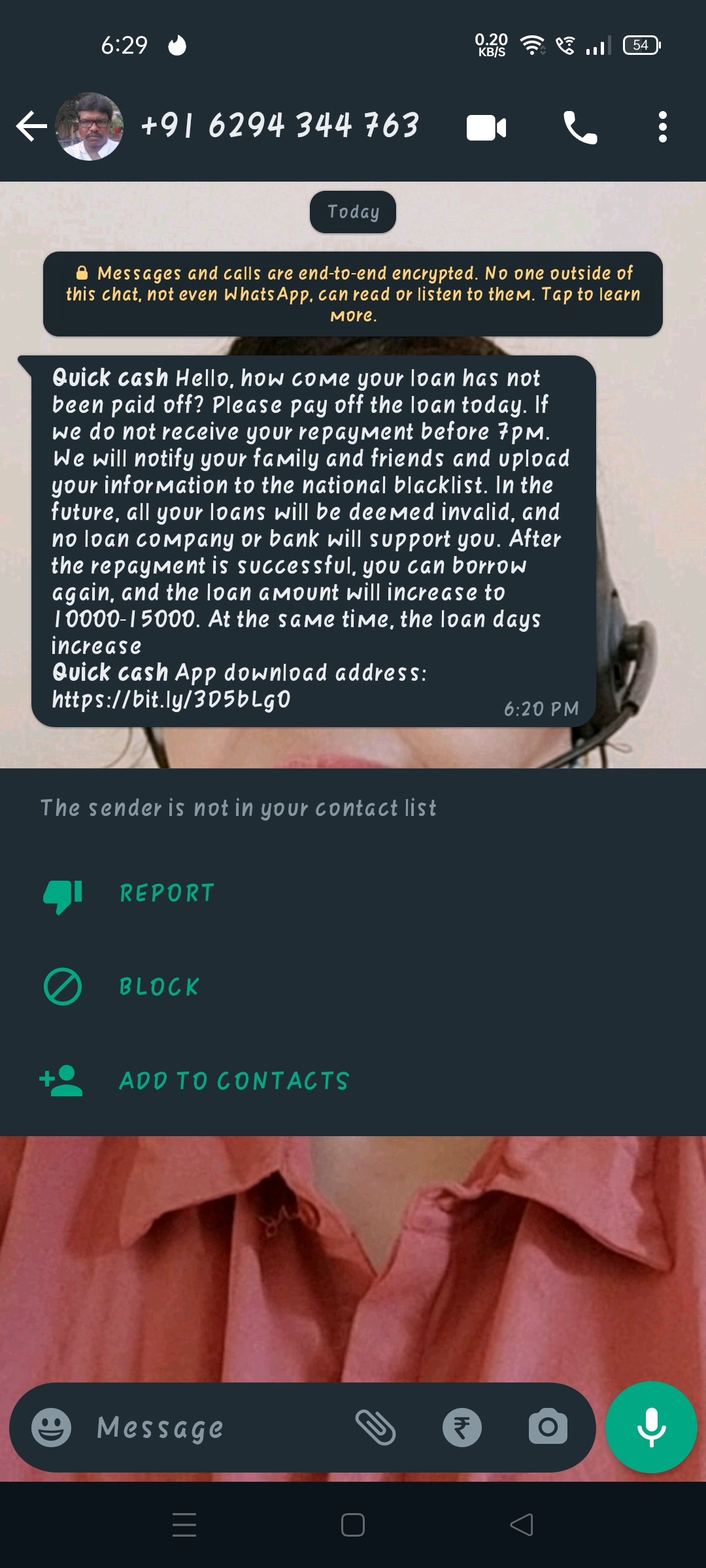
Task: Report this unknown sender
Action: 167,893
